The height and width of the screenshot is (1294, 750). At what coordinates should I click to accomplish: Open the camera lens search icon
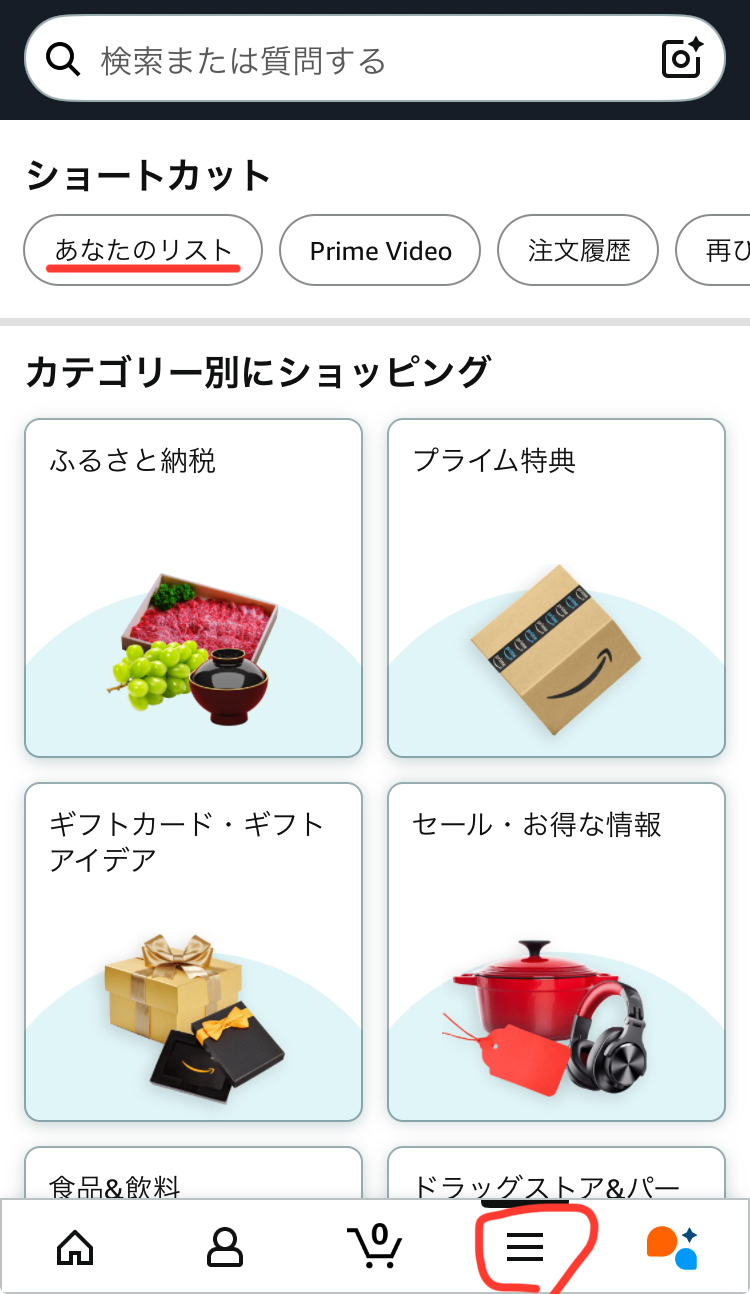[683, 60]
